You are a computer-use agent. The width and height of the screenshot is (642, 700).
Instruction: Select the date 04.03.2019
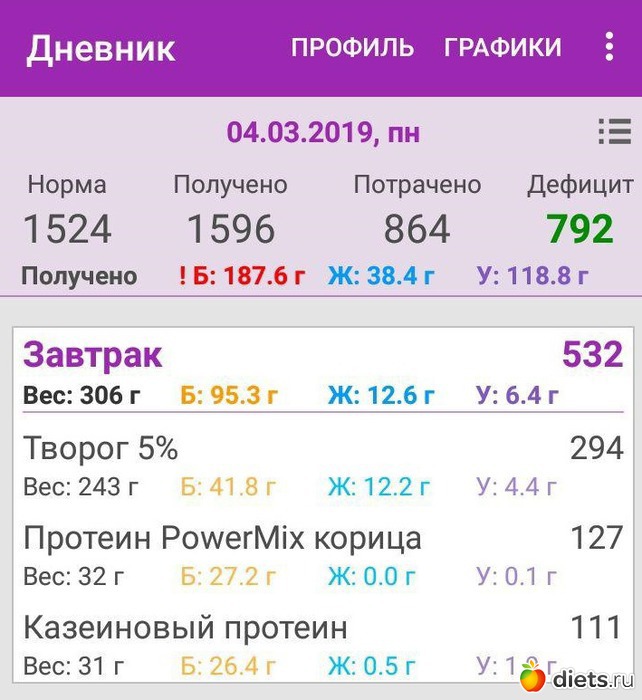point(322,132)
